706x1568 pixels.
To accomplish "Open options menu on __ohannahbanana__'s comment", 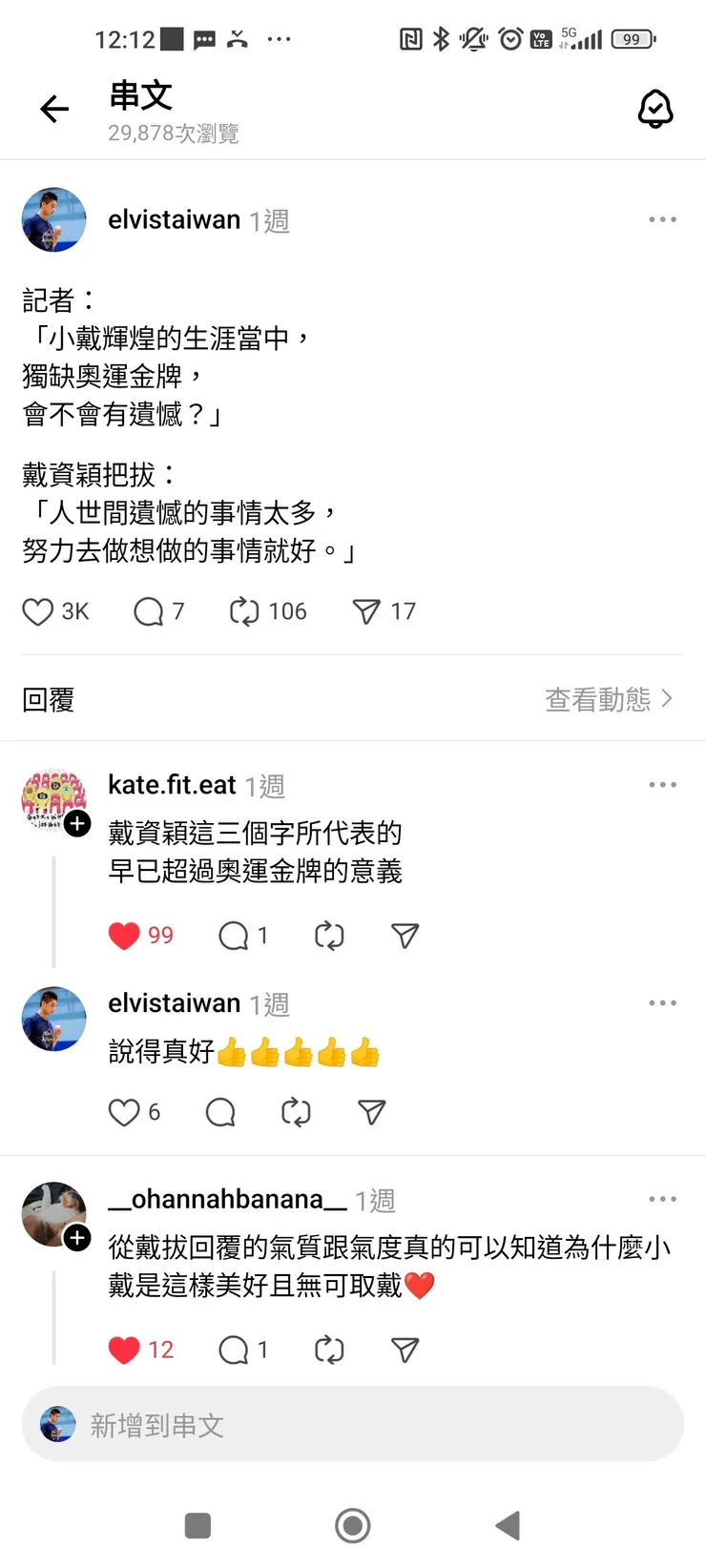I will pos(662,1198).
